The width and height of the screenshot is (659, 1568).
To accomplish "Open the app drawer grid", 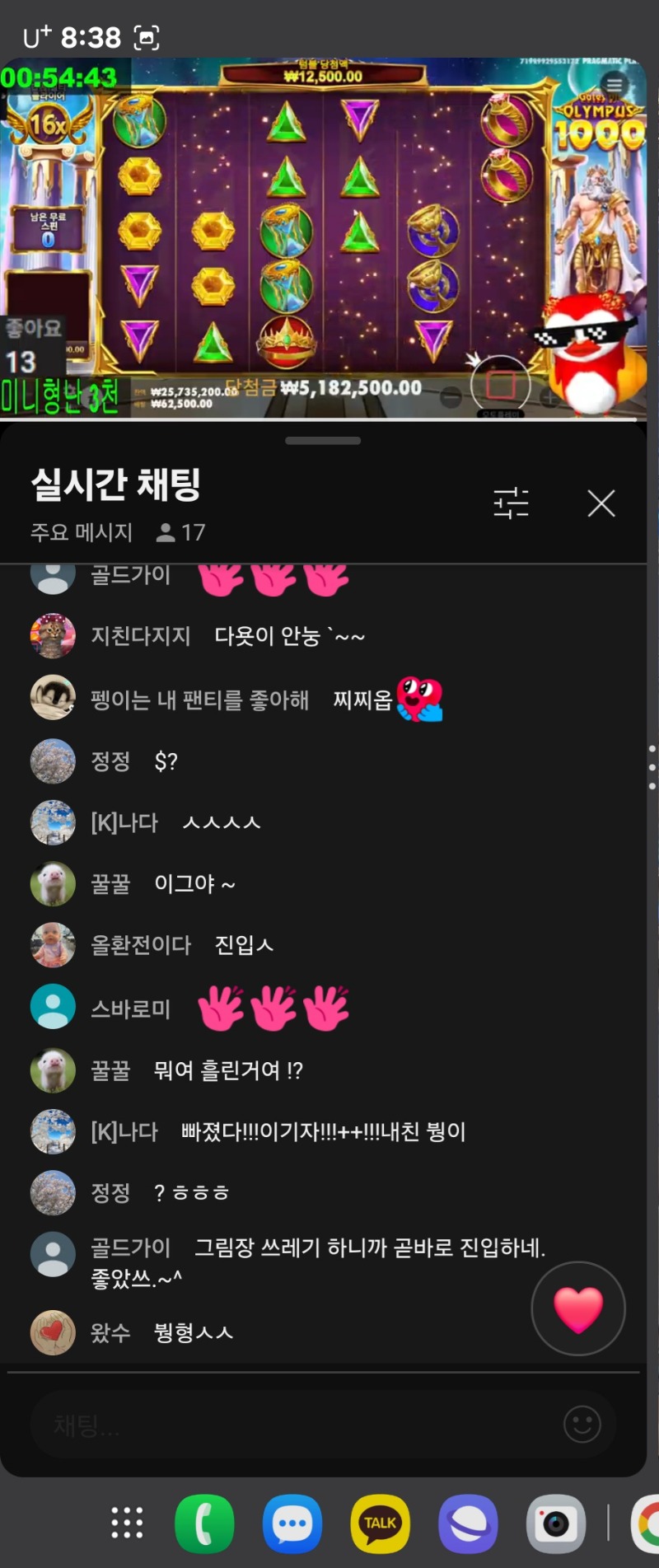I will click(x=127, y=1524).
